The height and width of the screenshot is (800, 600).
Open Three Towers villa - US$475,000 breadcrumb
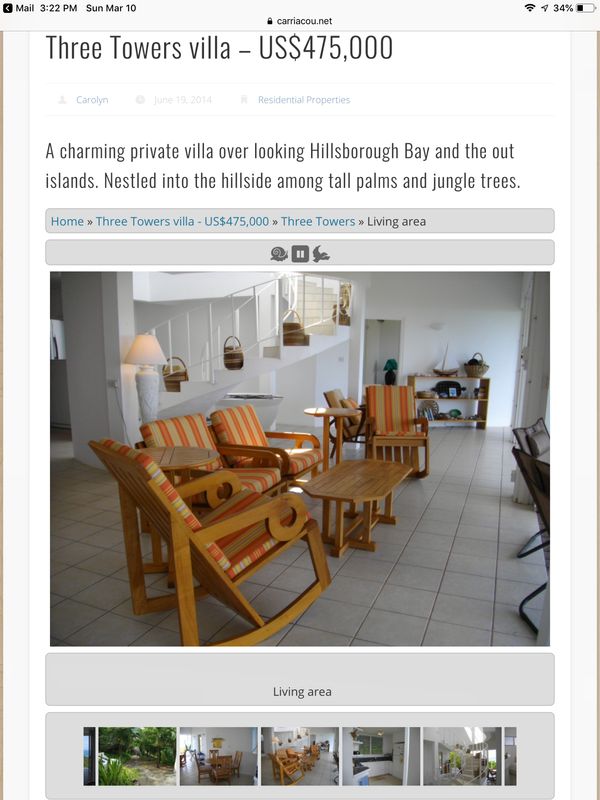click(182, 221)
